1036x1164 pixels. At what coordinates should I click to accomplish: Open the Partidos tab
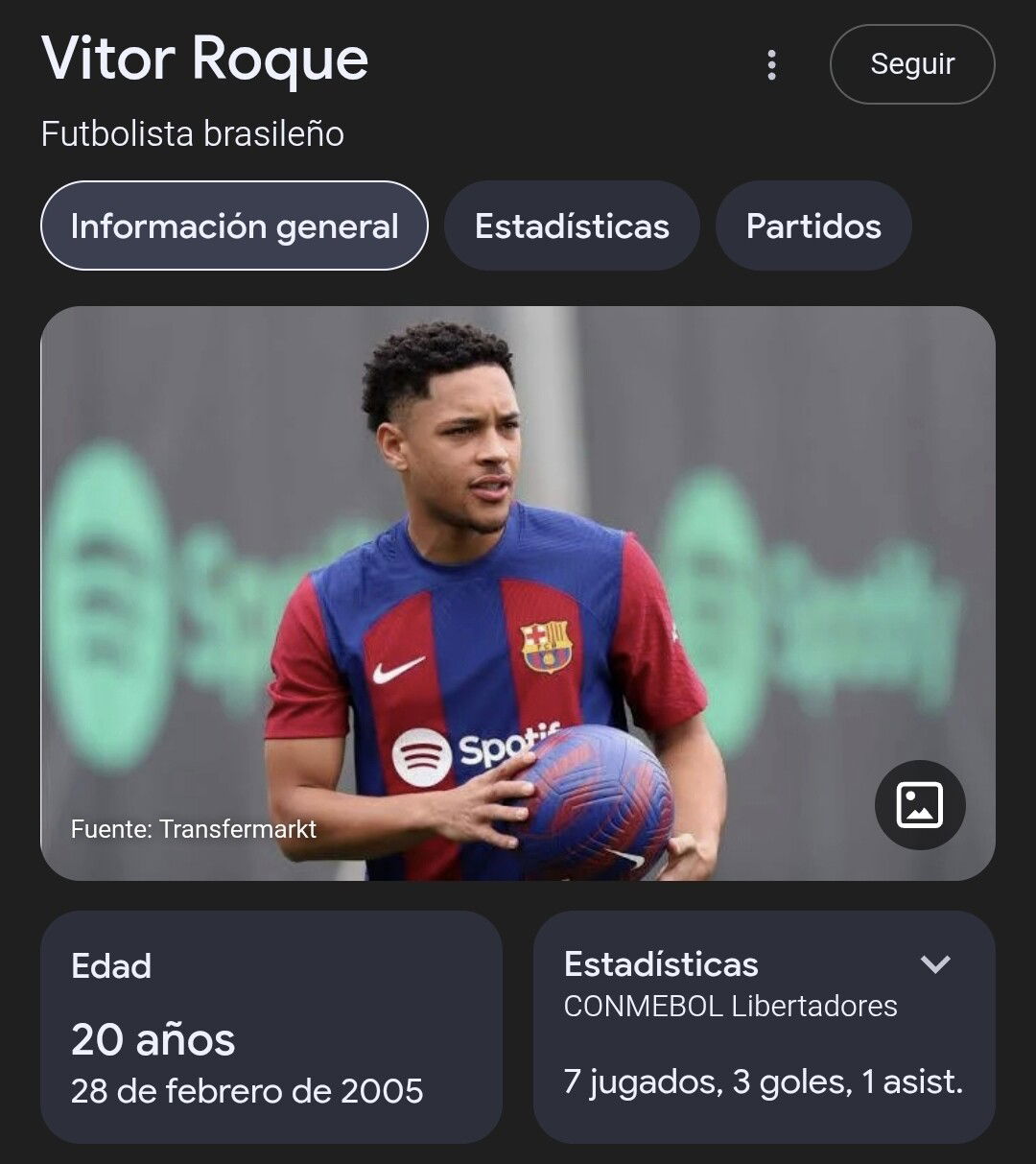[x=813, y=226]
